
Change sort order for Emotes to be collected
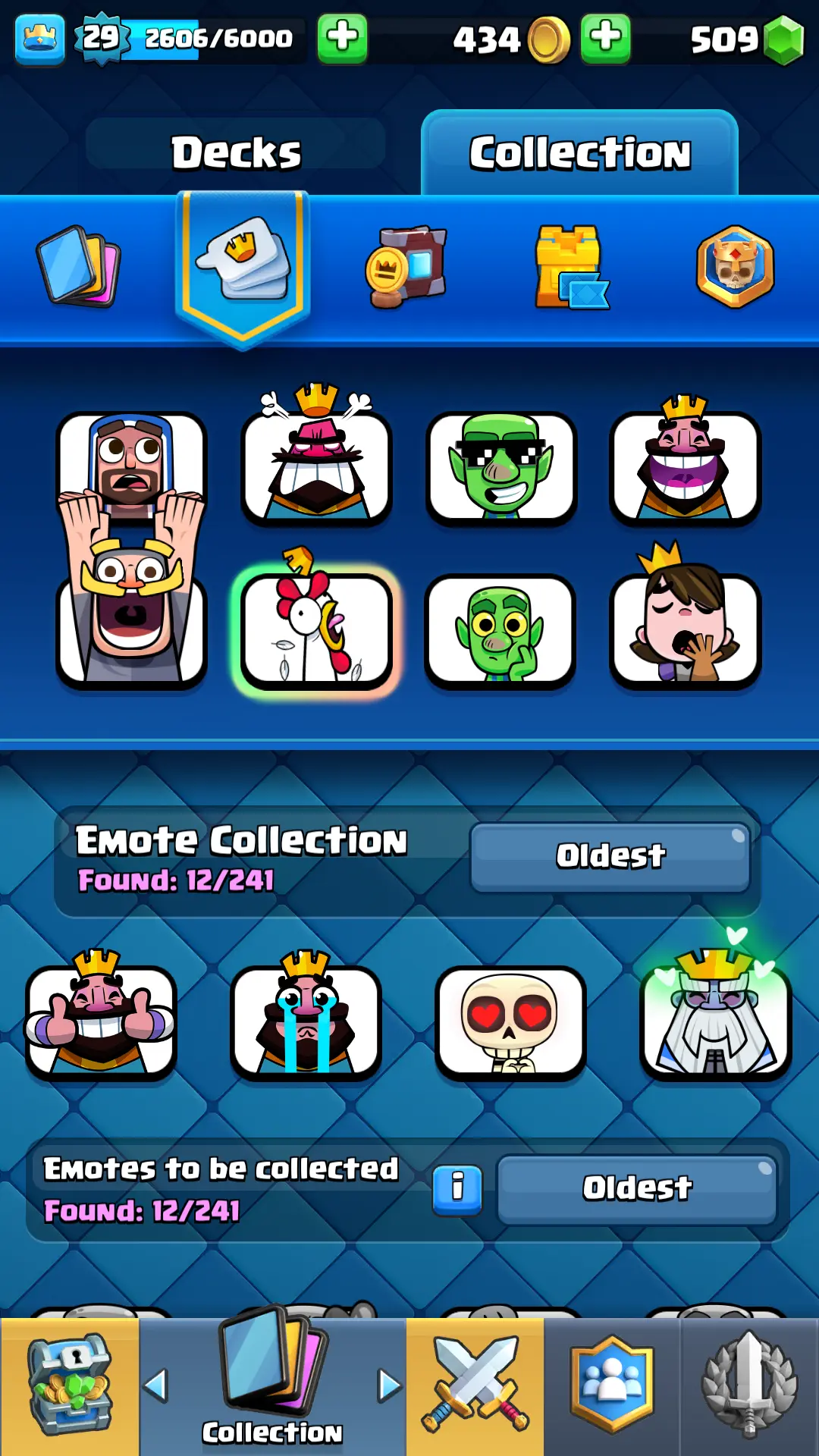point(636,1188)
